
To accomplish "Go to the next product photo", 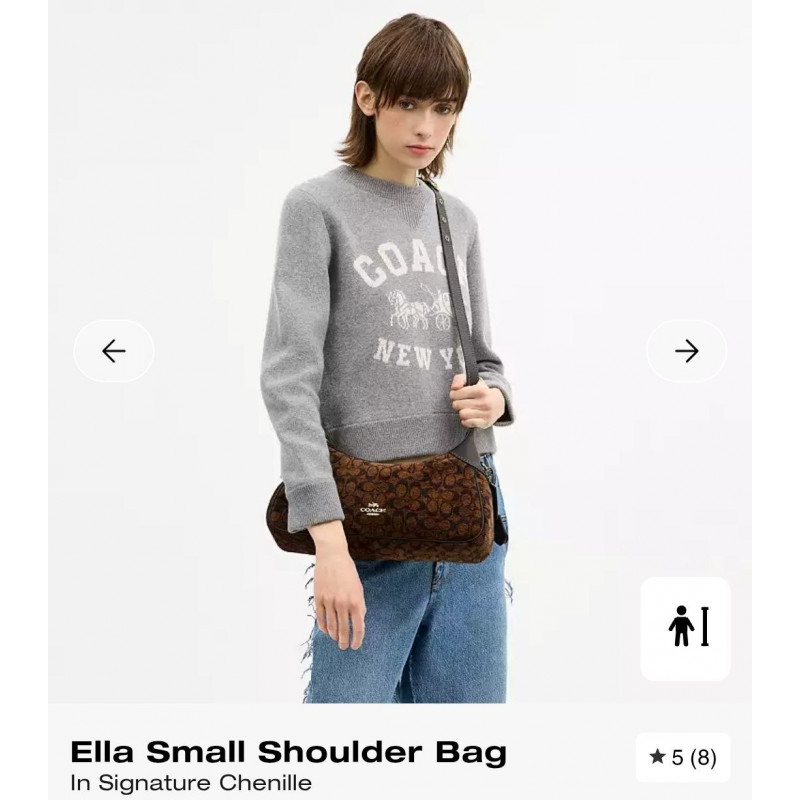I will coord(686,351).
